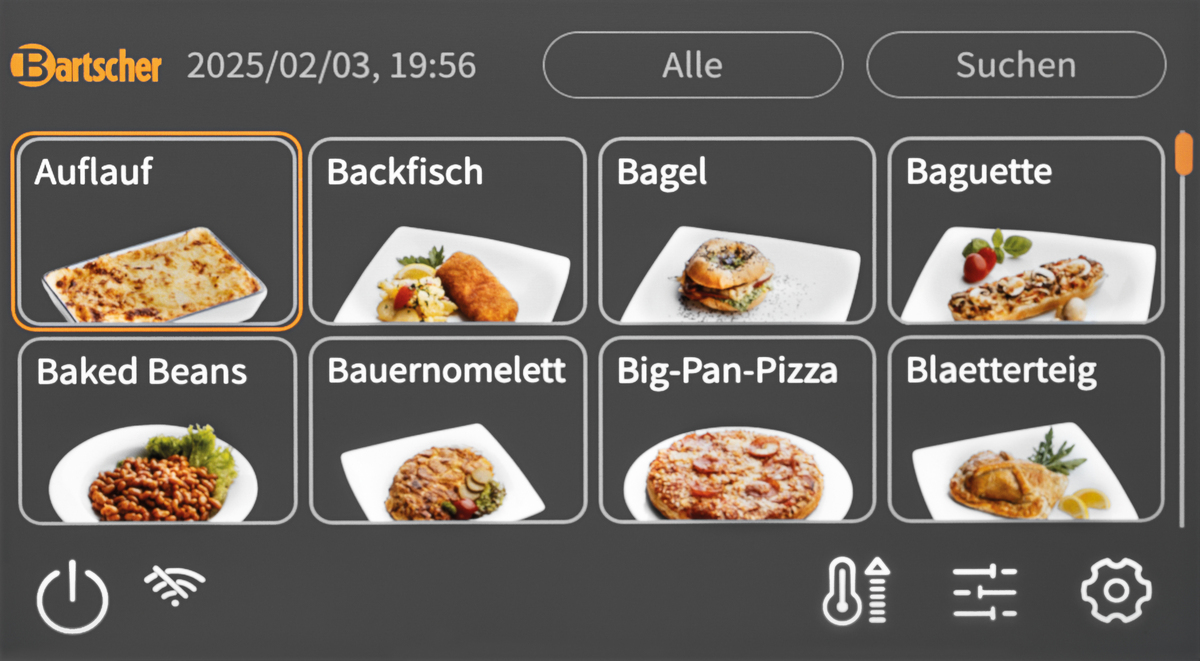This screenshot has width=1200, height=661.
Task: Open the Baked Beans program
Action: (158, 430)
